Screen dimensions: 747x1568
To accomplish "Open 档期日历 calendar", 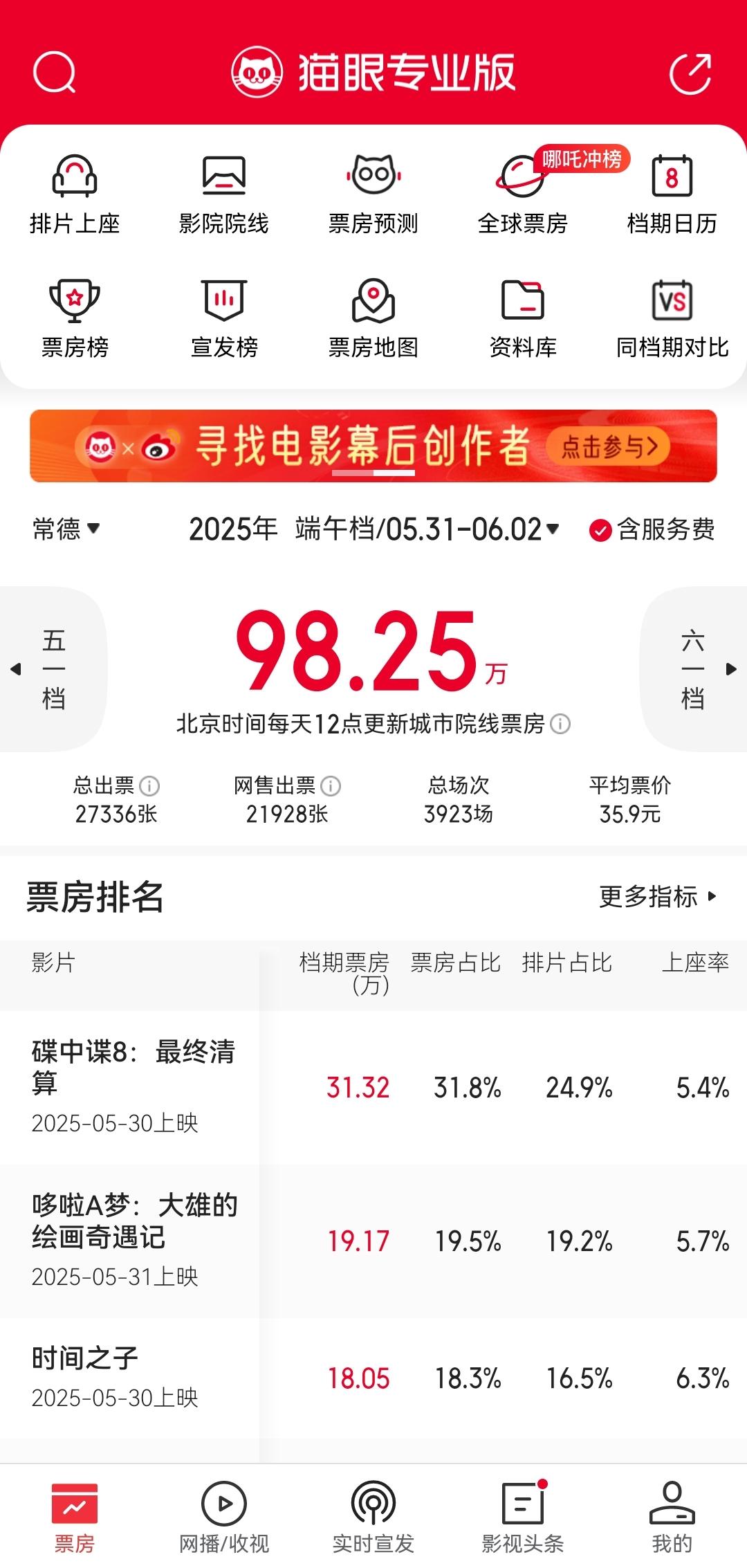I will click(x=672, y=194).
